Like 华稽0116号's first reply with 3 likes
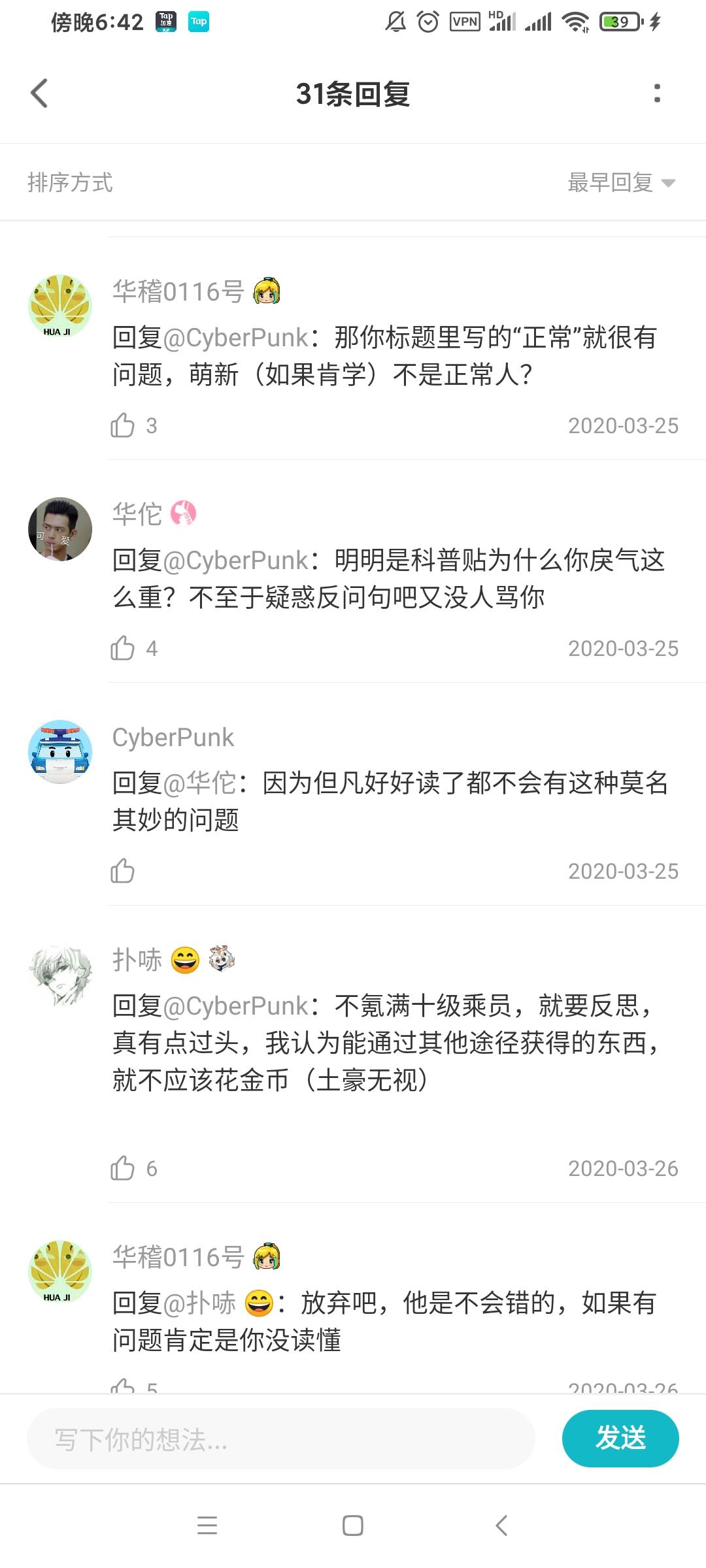Screen dimensions: 706x1568 (x=124, y=425)
